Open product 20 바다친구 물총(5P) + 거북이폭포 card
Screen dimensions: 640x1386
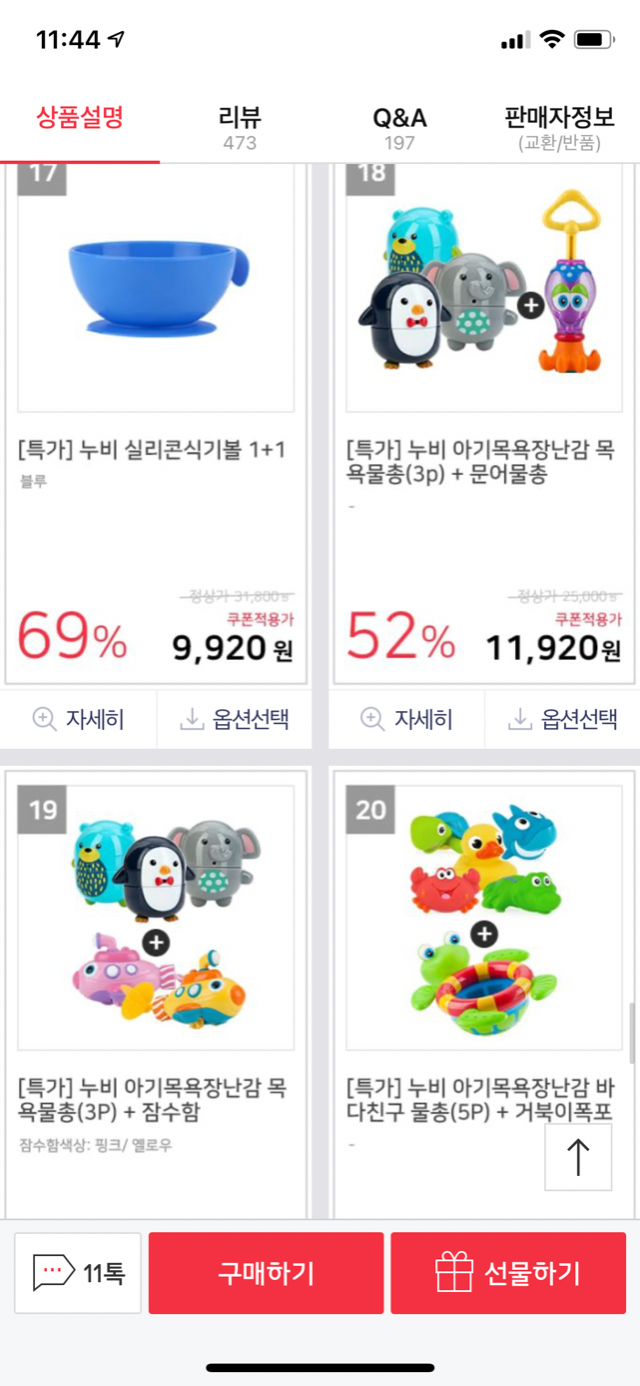point(484,920)
